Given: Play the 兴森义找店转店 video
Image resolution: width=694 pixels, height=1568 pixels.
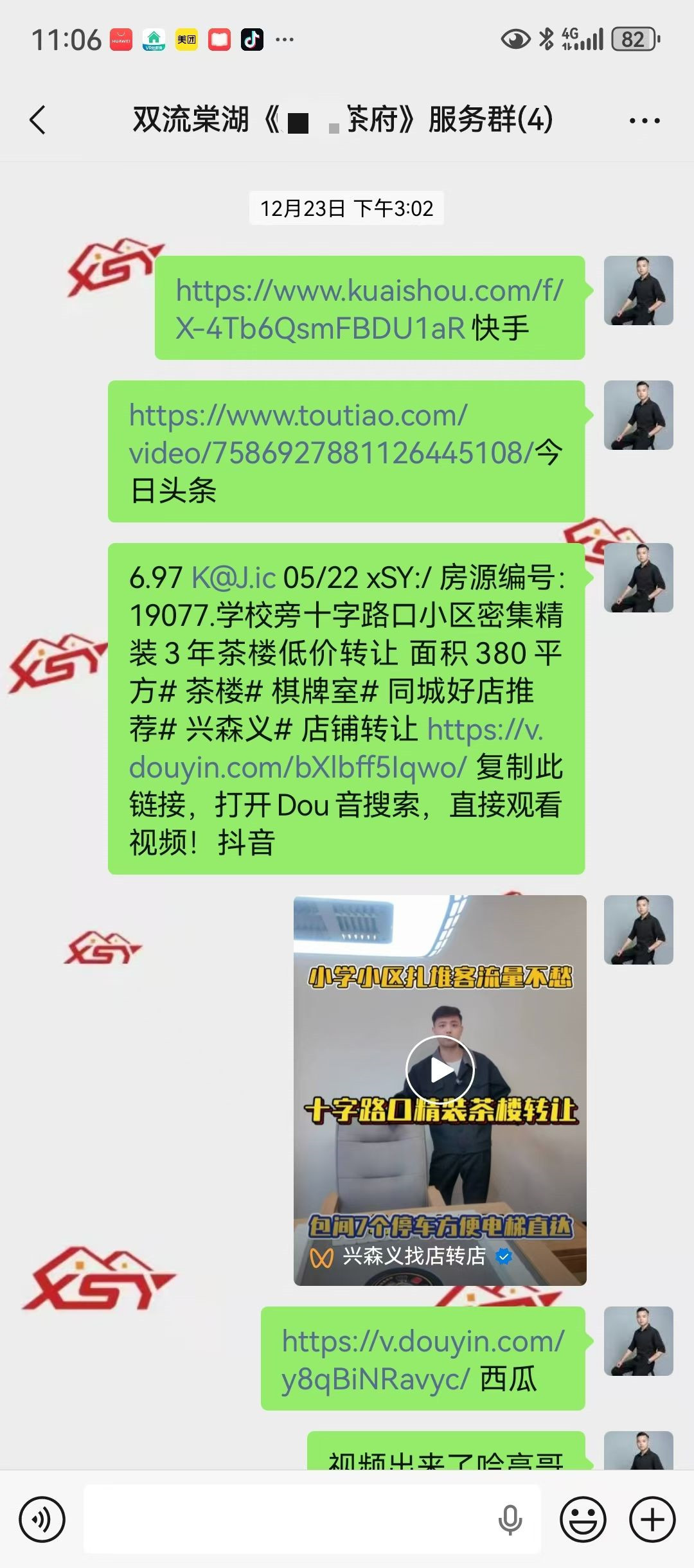Looking at the screenshot, I should [x=440, y=1070].
